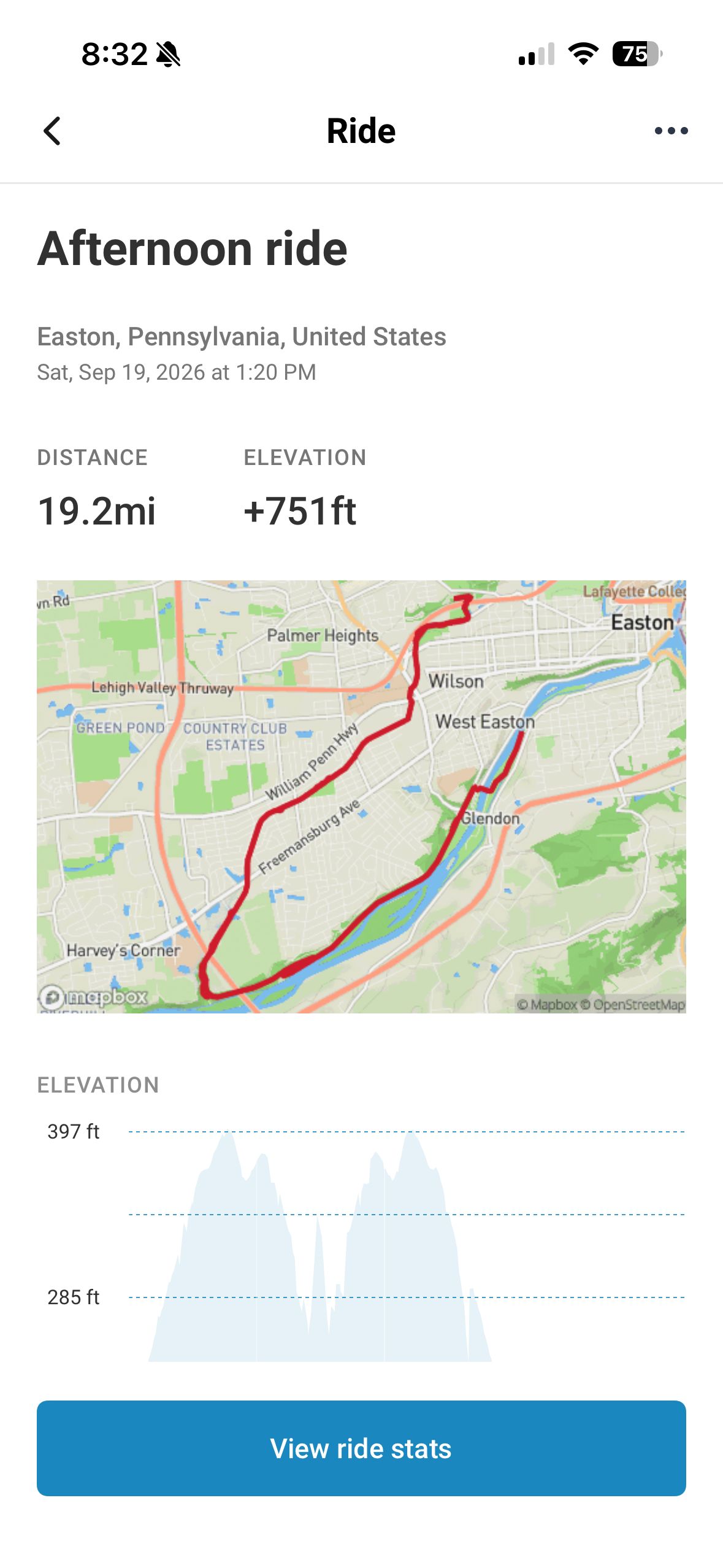Tap View ride stats button
The height and width of the screenshot is (1568, 723).
[x=361, y=1448]
